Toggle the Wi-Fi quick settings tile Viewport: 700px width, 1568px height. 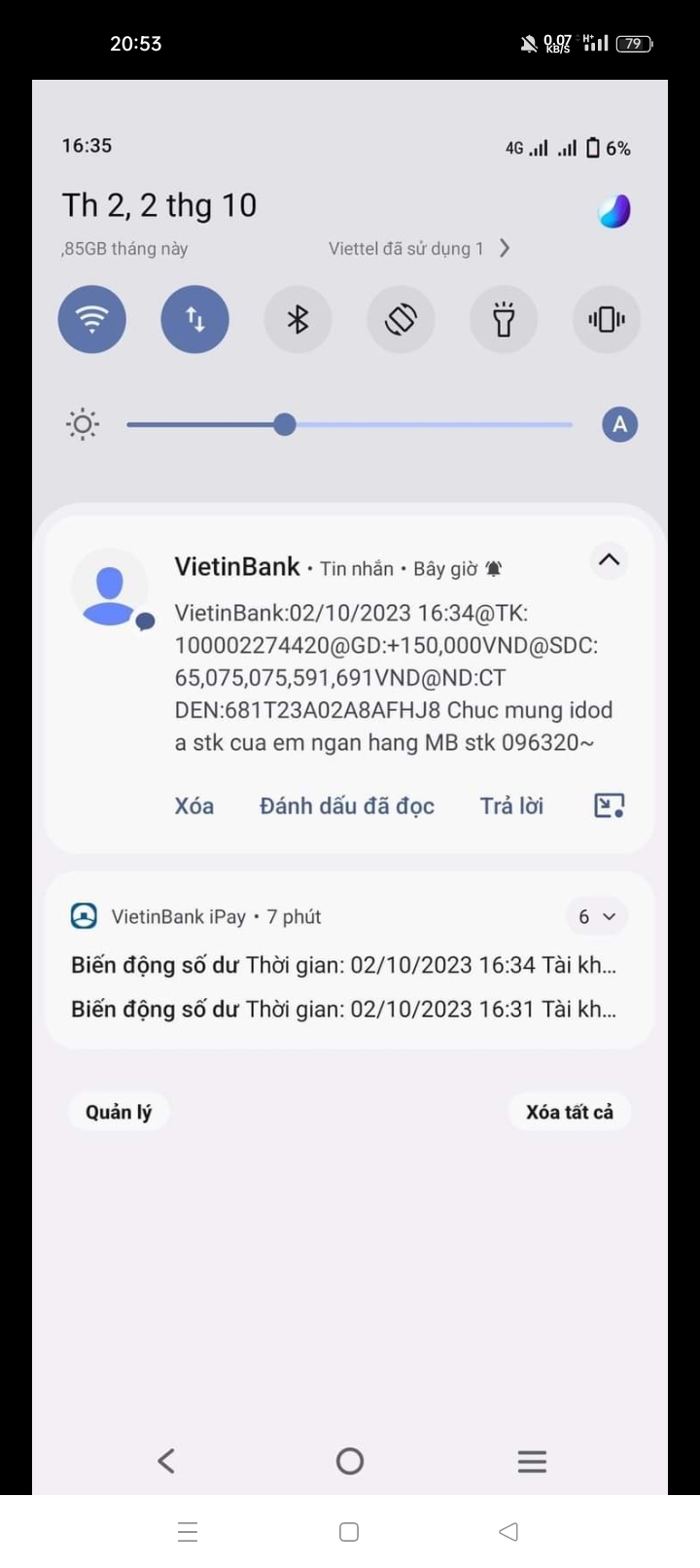click(x=91, y=319)
